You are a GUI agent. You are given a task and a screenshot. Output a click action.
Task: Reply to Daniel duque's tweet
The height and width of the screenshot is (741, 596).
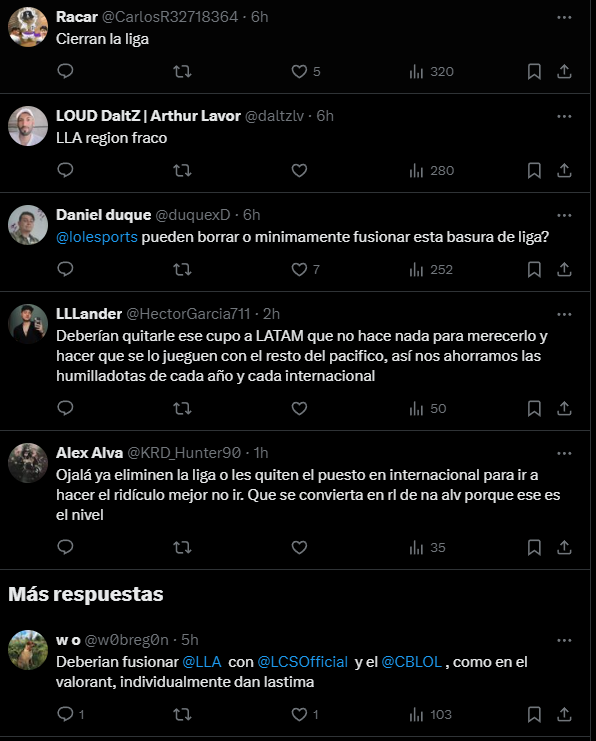65,269
